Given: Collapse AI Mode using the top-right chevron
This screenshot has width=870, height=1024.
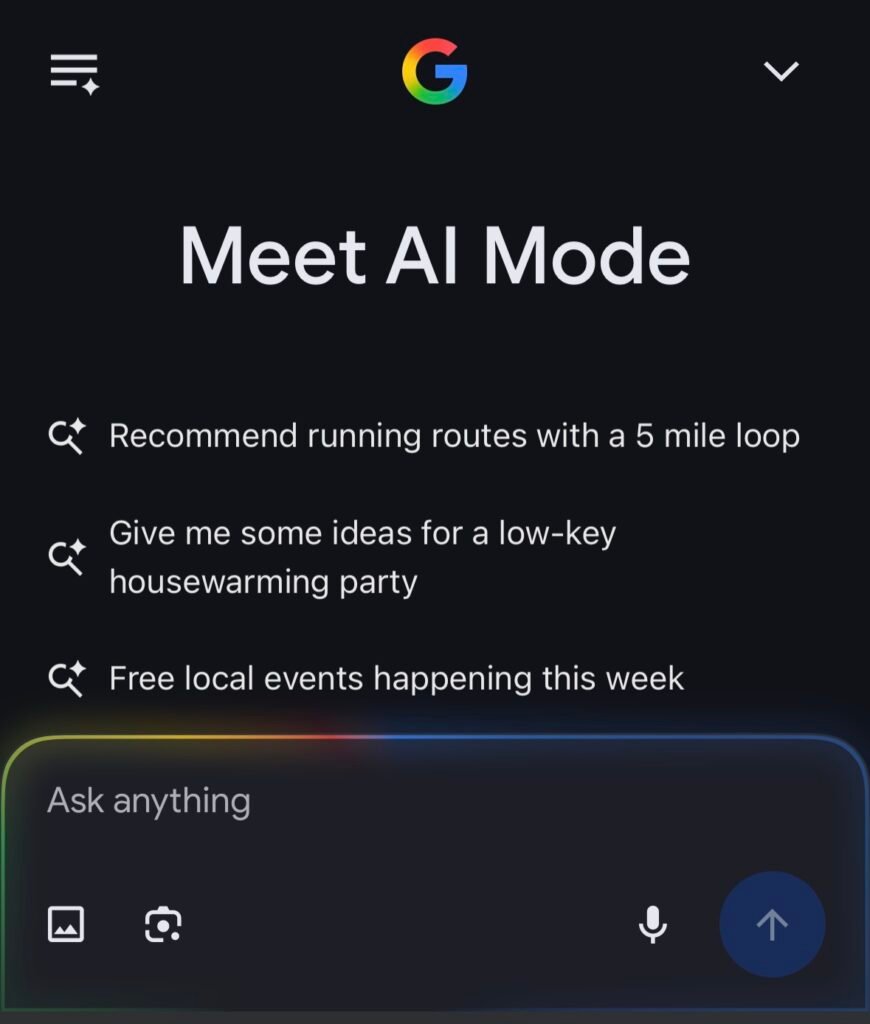Looking at the screenshot, I should point(780,69).
